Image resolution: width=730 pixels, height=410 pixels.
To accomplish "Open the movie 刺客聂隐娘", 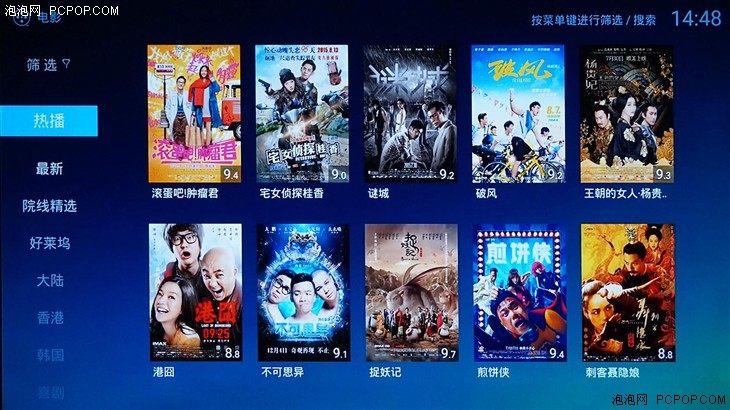I will pyautogui.click(x=626, y=292).
